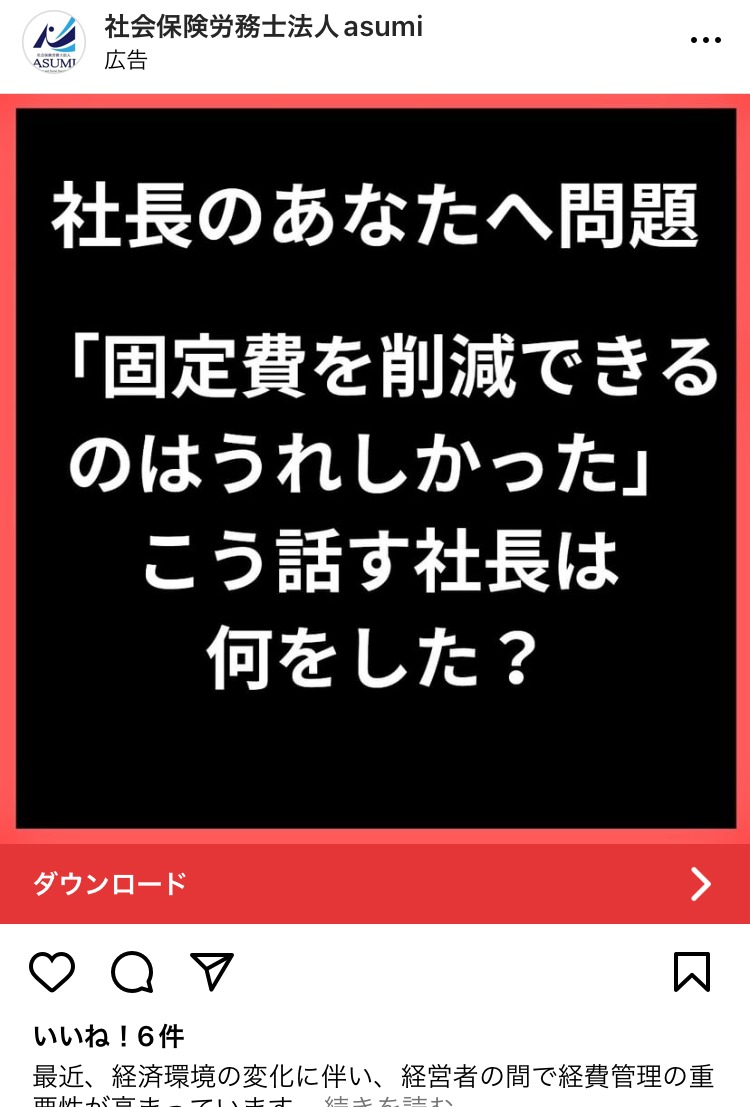This screenshot has height=1107, width=750.
Task: Open the asumi profile picture
Action: 54,42
